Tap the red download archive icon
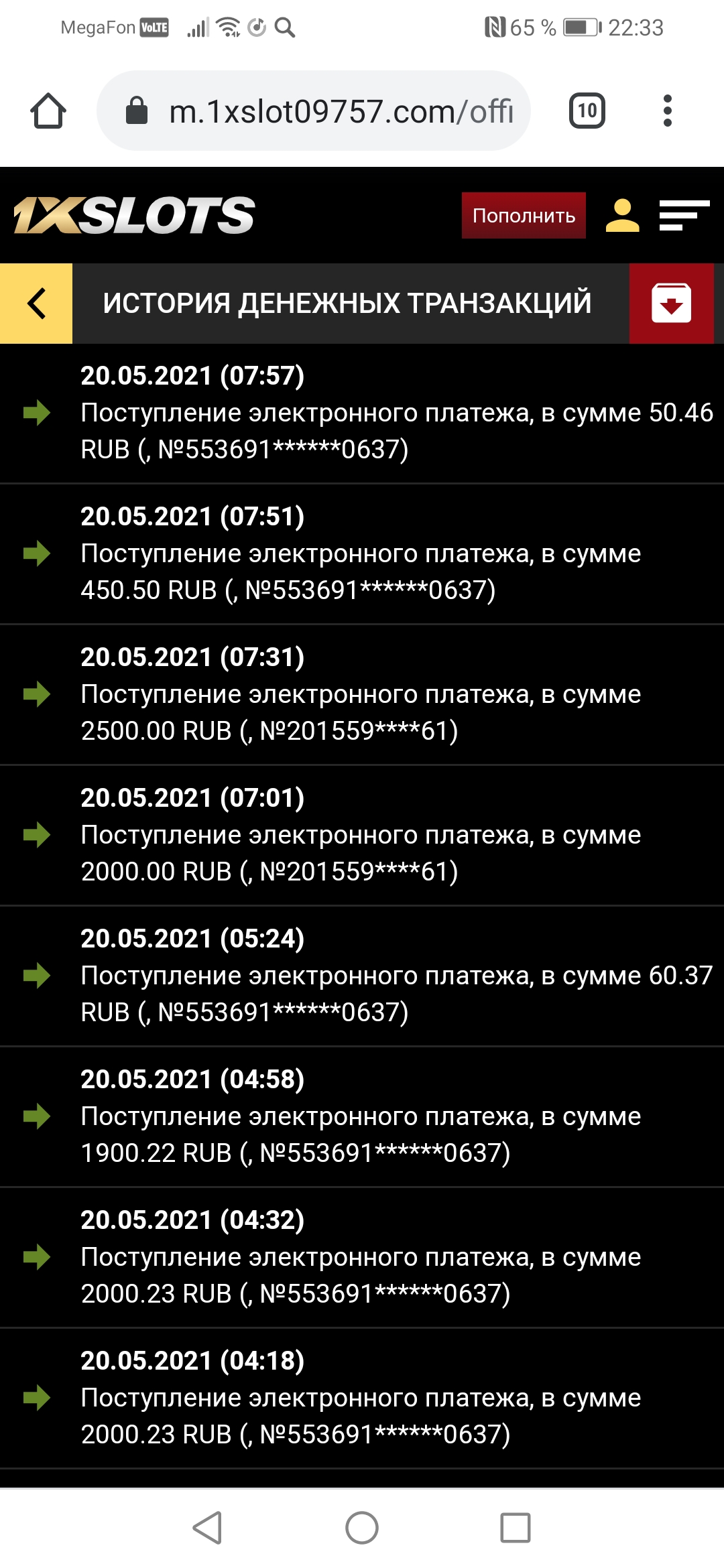Viewport: 724px width, 1568px height. pyautogui.click(x=671, y=304)
